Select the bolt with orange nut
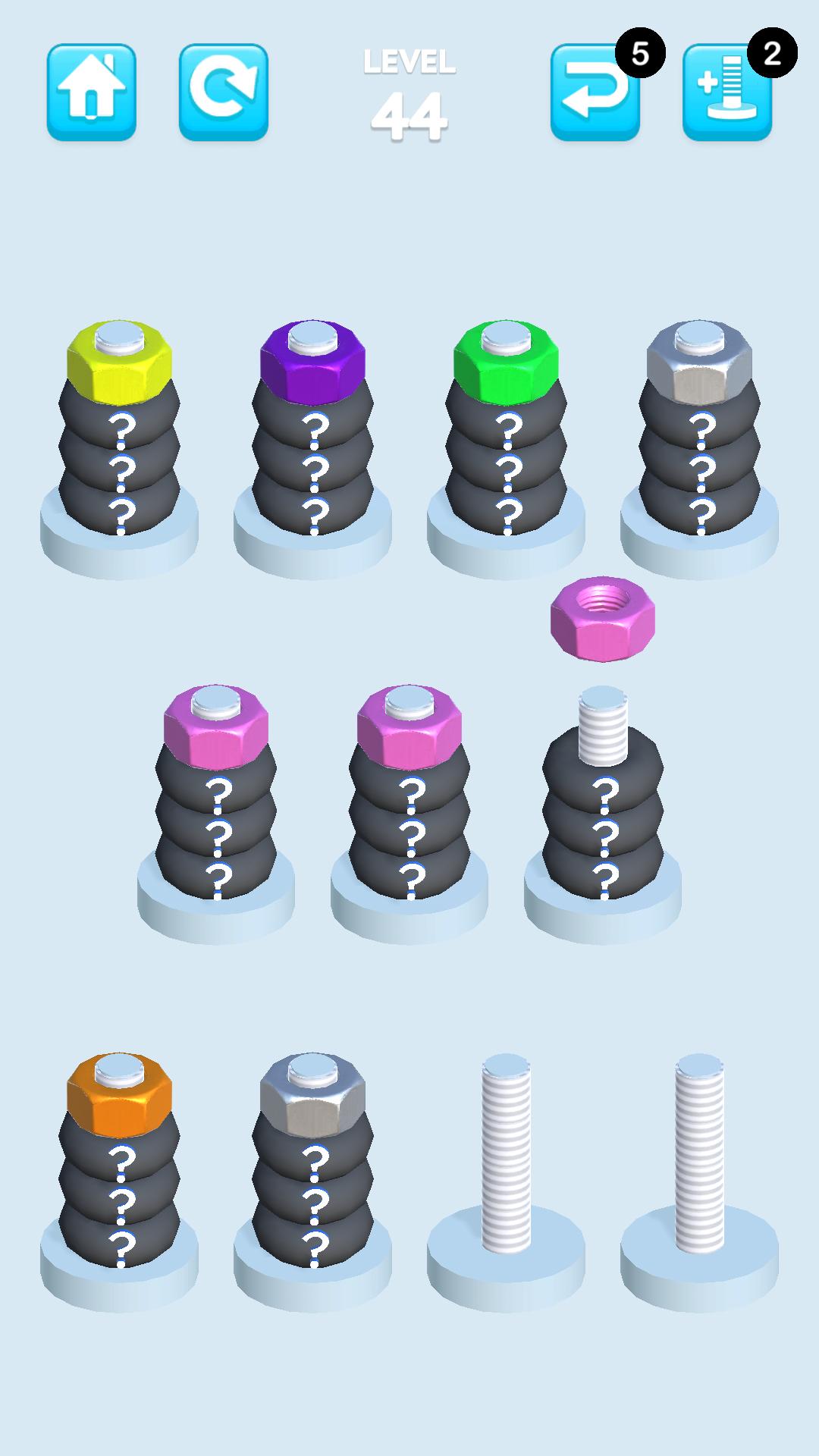This screenshot has width=819, height=1456. [119, 1179]
